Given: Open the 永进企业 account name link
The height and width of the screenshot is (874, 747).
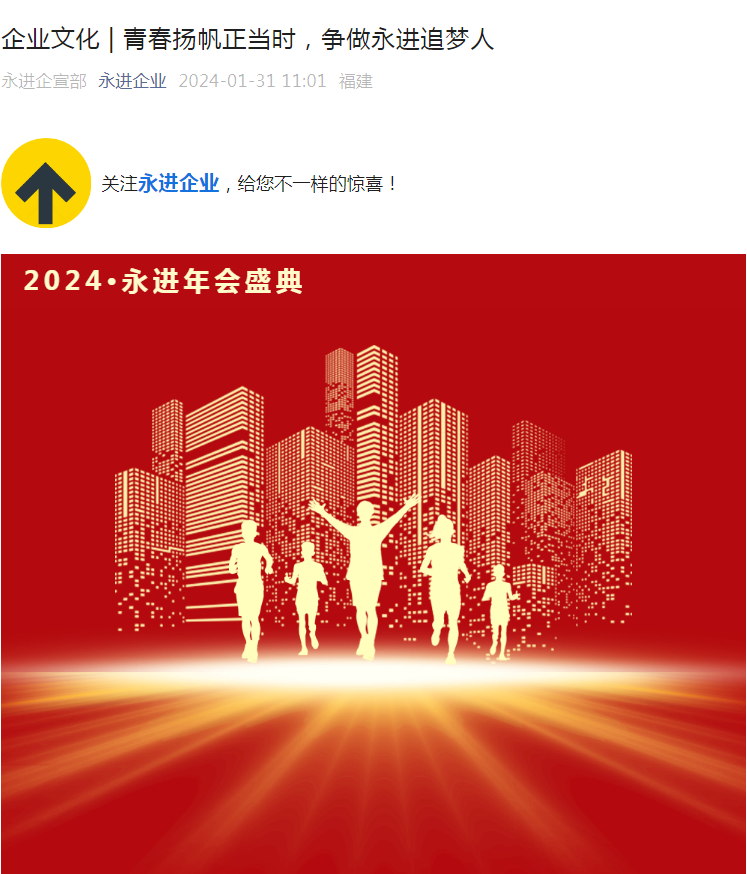Looking at the screenshot, I should (x=132, y=81).
